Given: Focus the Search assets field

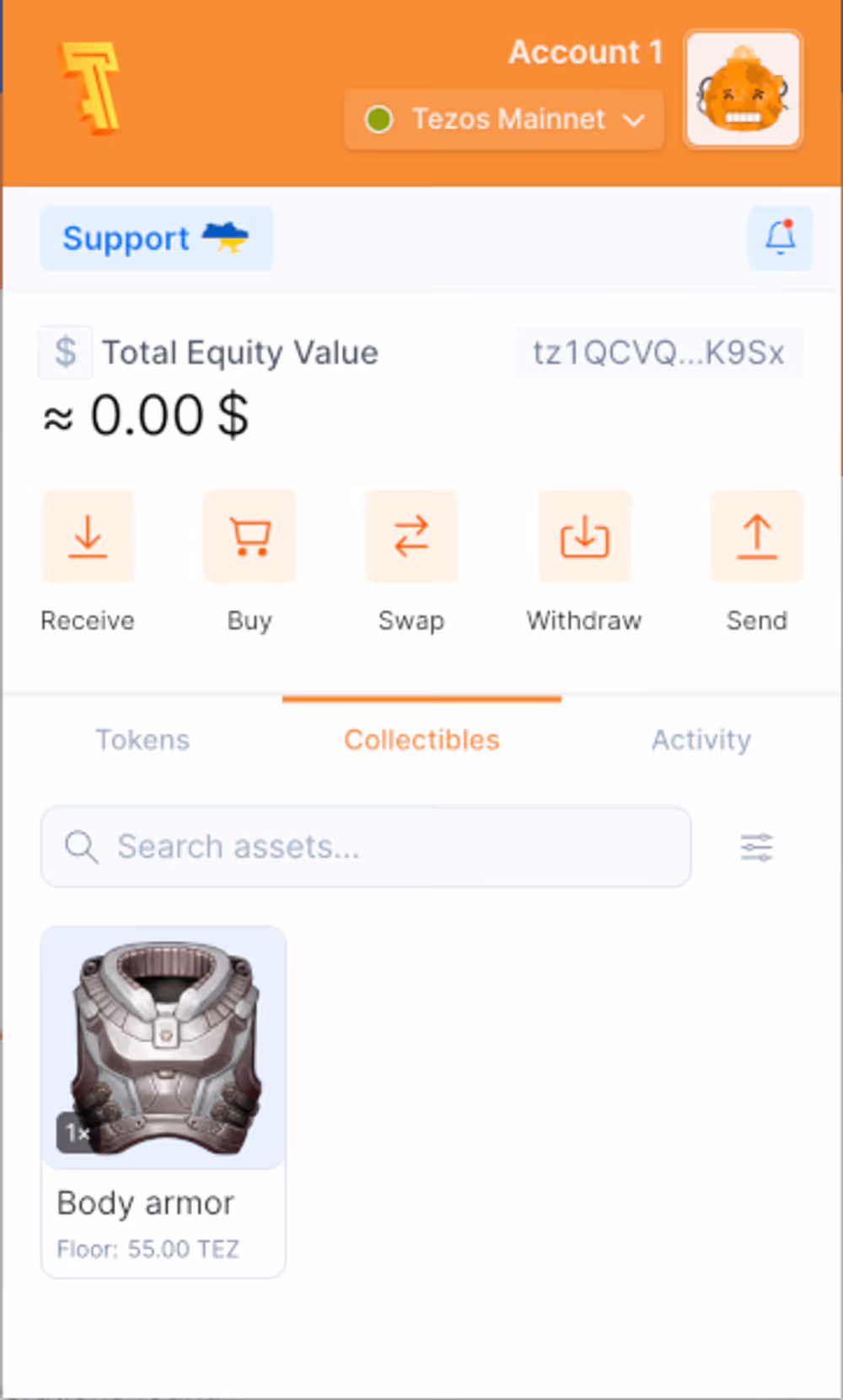Looking at the screenshot, I should (366, 847).
